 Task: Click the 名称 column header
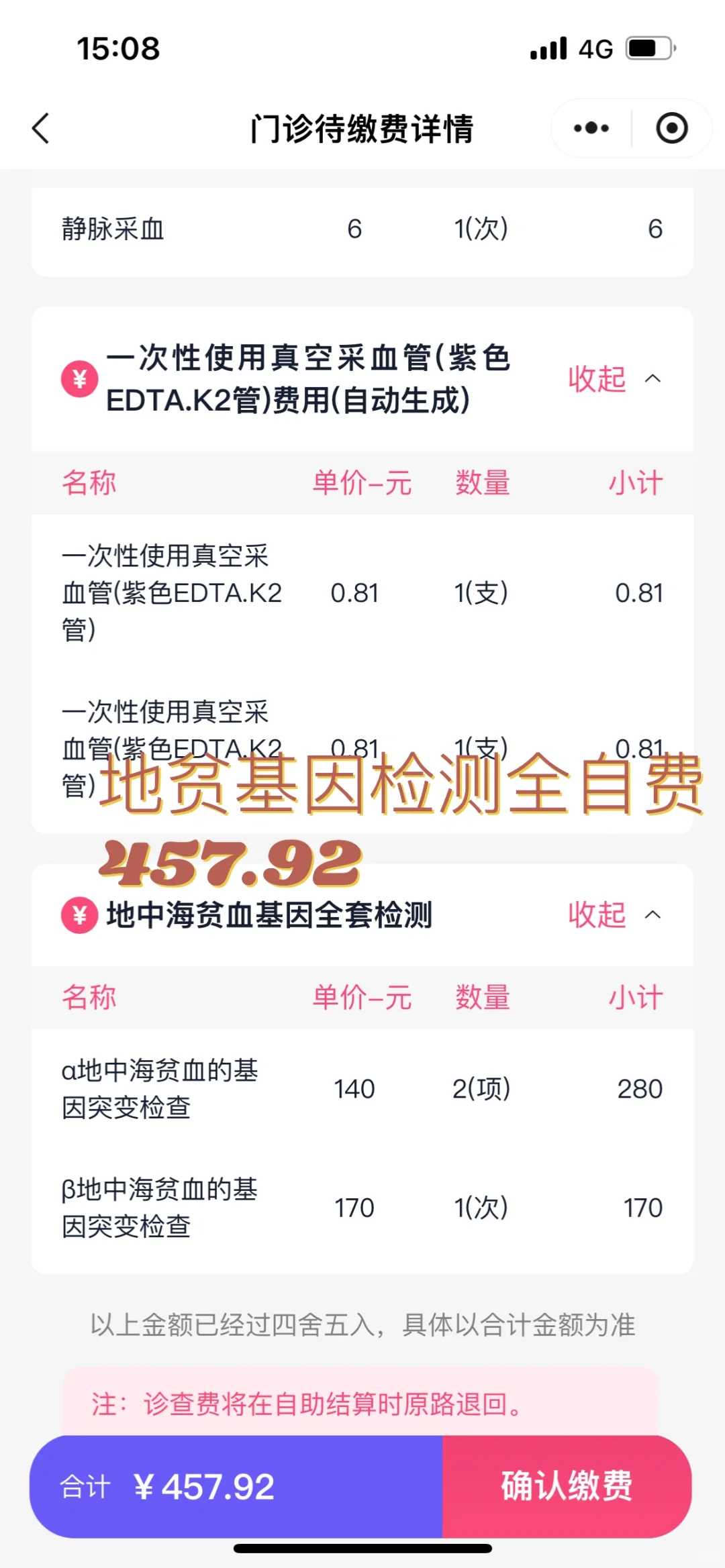(x=89, y=997)
